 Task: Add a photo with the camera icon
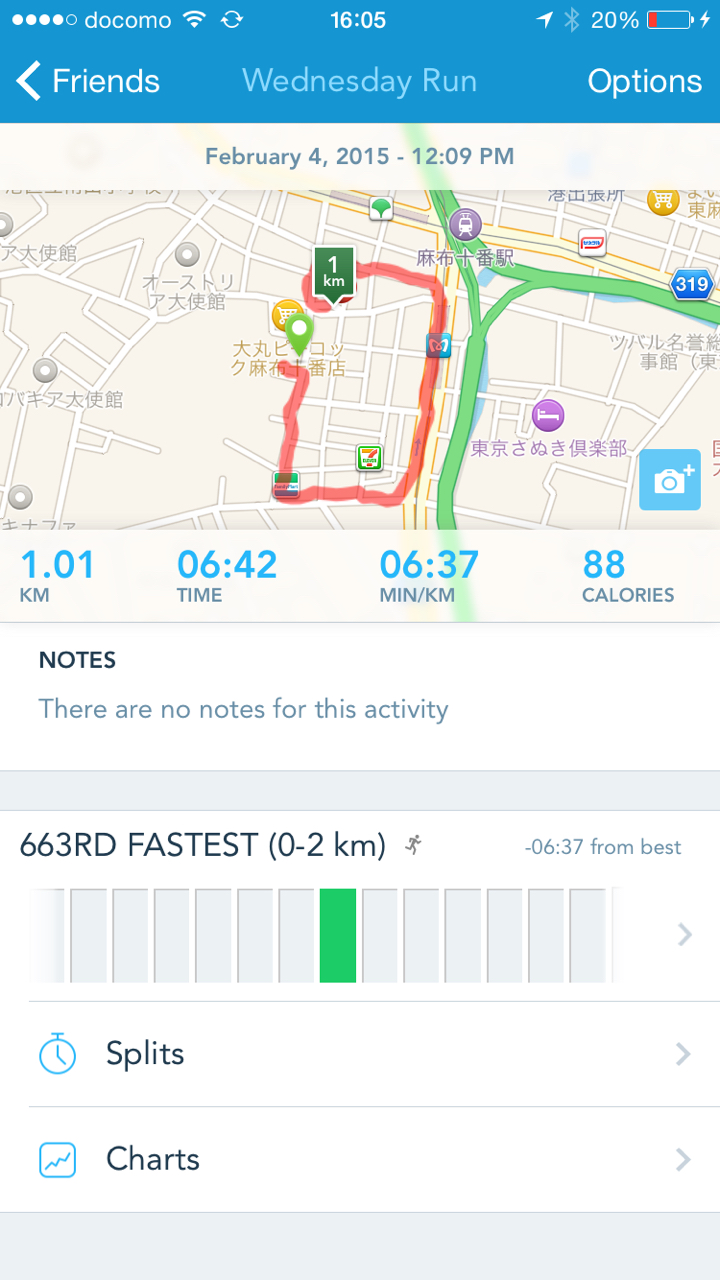coord(669,480)
